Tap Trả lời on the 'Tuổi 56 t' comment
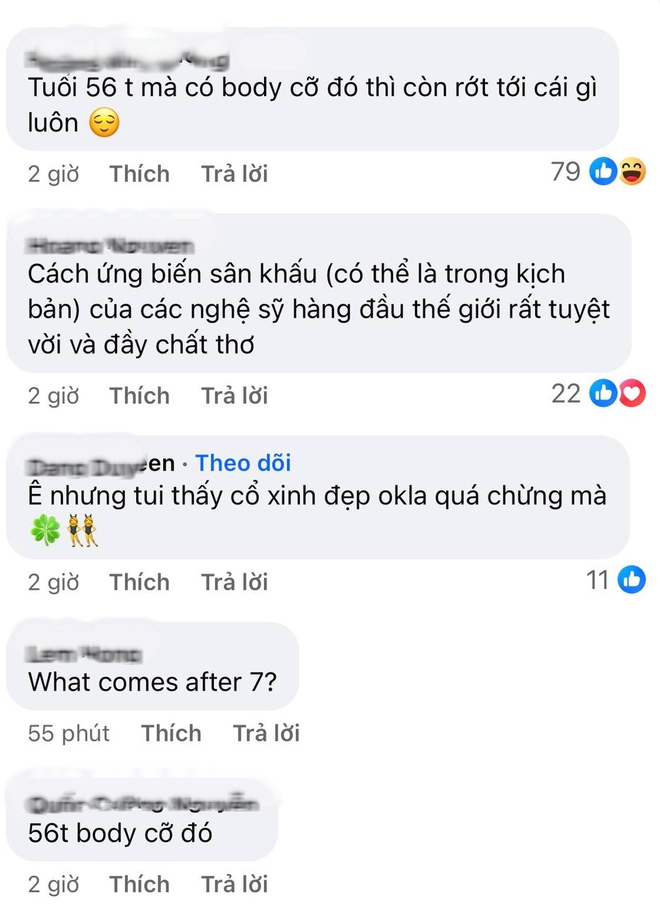The height and width of the screenshot is (904, 660). coord(234,174)
